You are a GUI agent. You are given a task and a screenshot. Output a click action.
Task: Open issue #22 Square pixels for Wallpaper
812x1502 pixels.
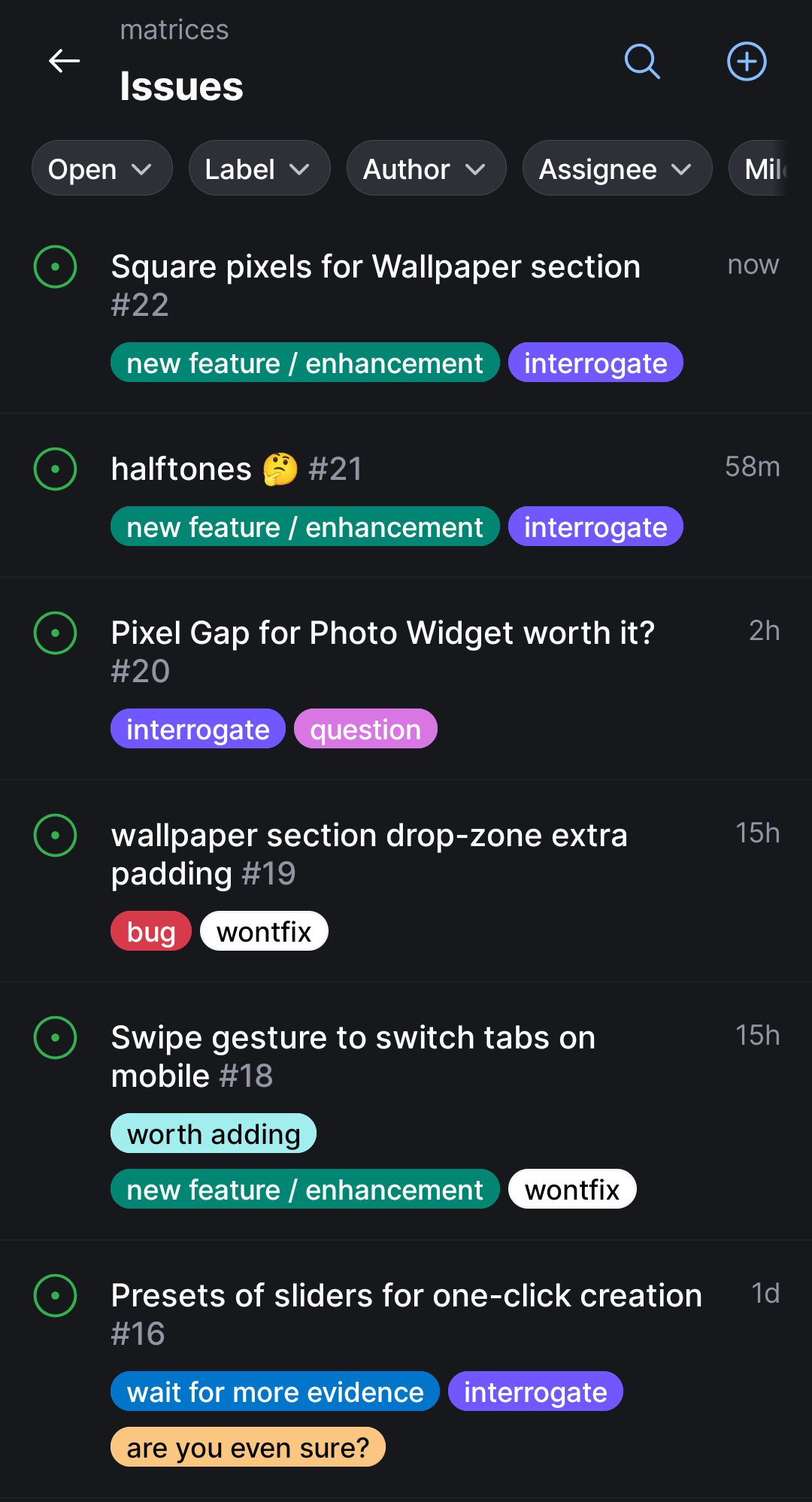tap(376, 268)
